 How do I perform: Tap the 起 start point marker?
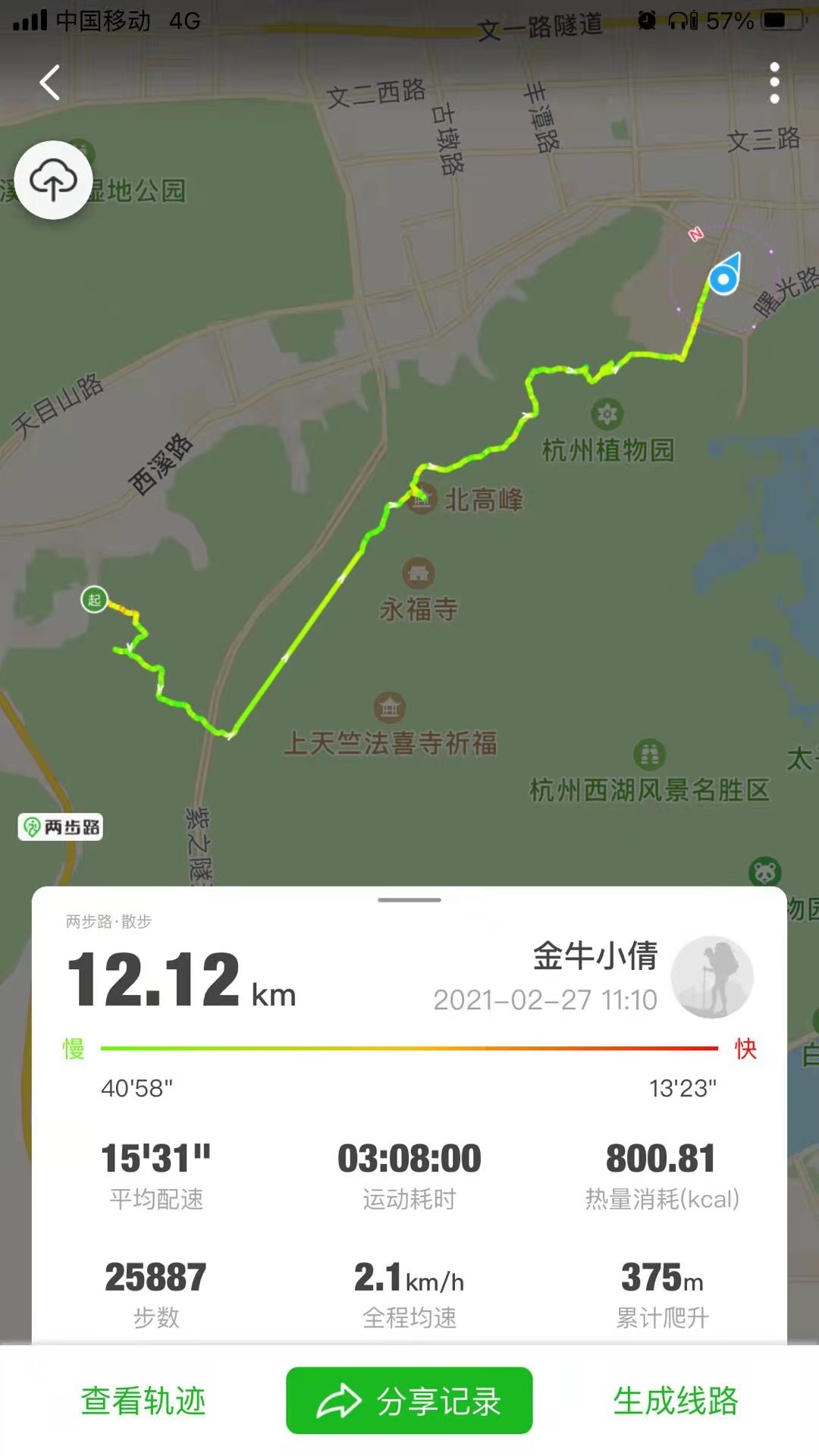(94, 600)
